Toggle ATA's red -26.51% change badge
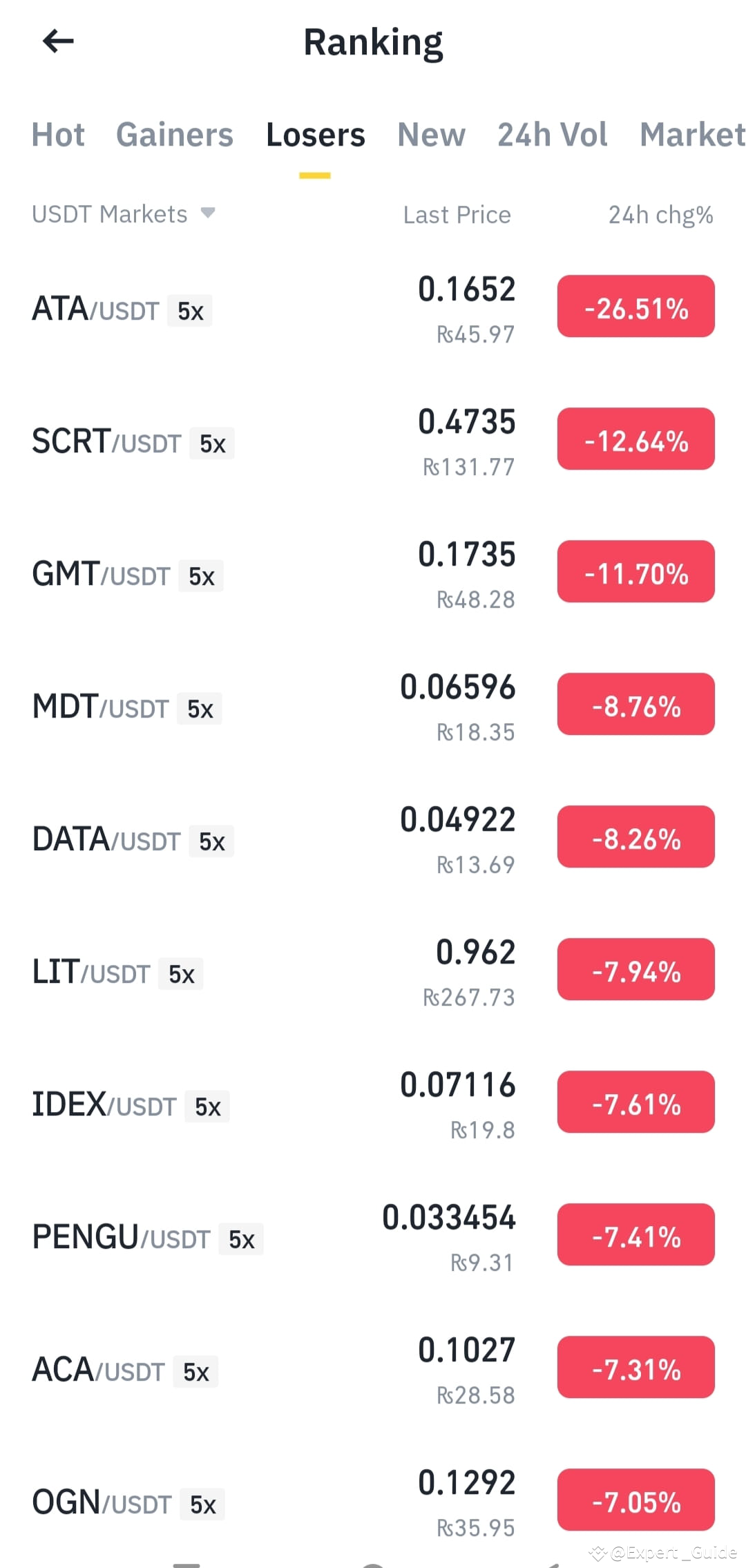746x1568 pixels. pyautogui.click(x=635, y=306)
